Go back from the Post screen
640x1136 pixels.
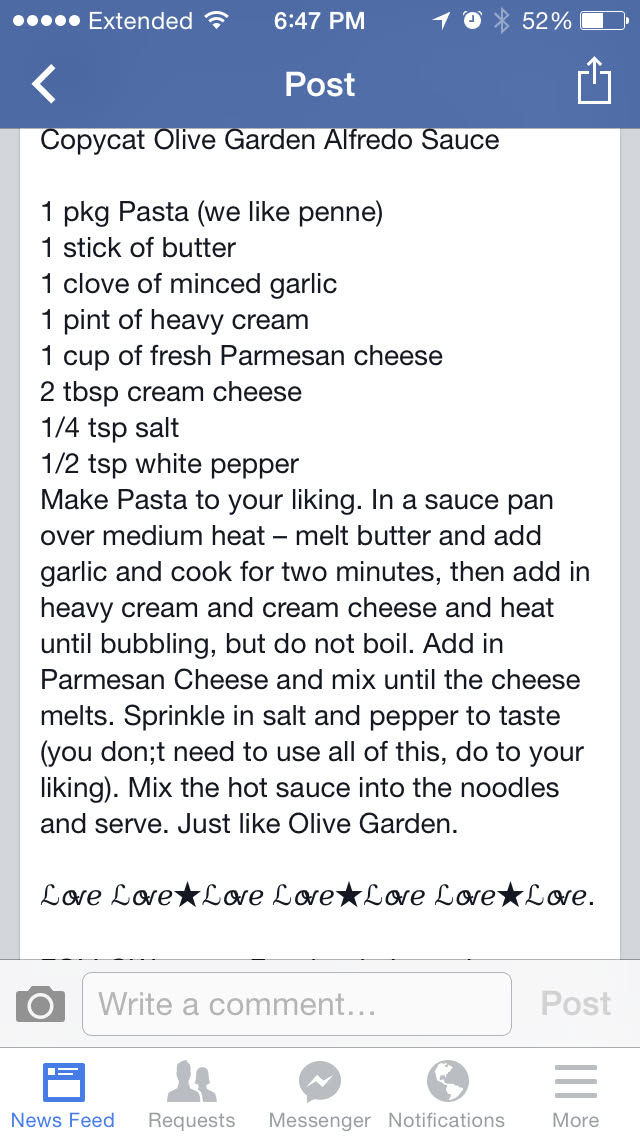coord(44,84)
